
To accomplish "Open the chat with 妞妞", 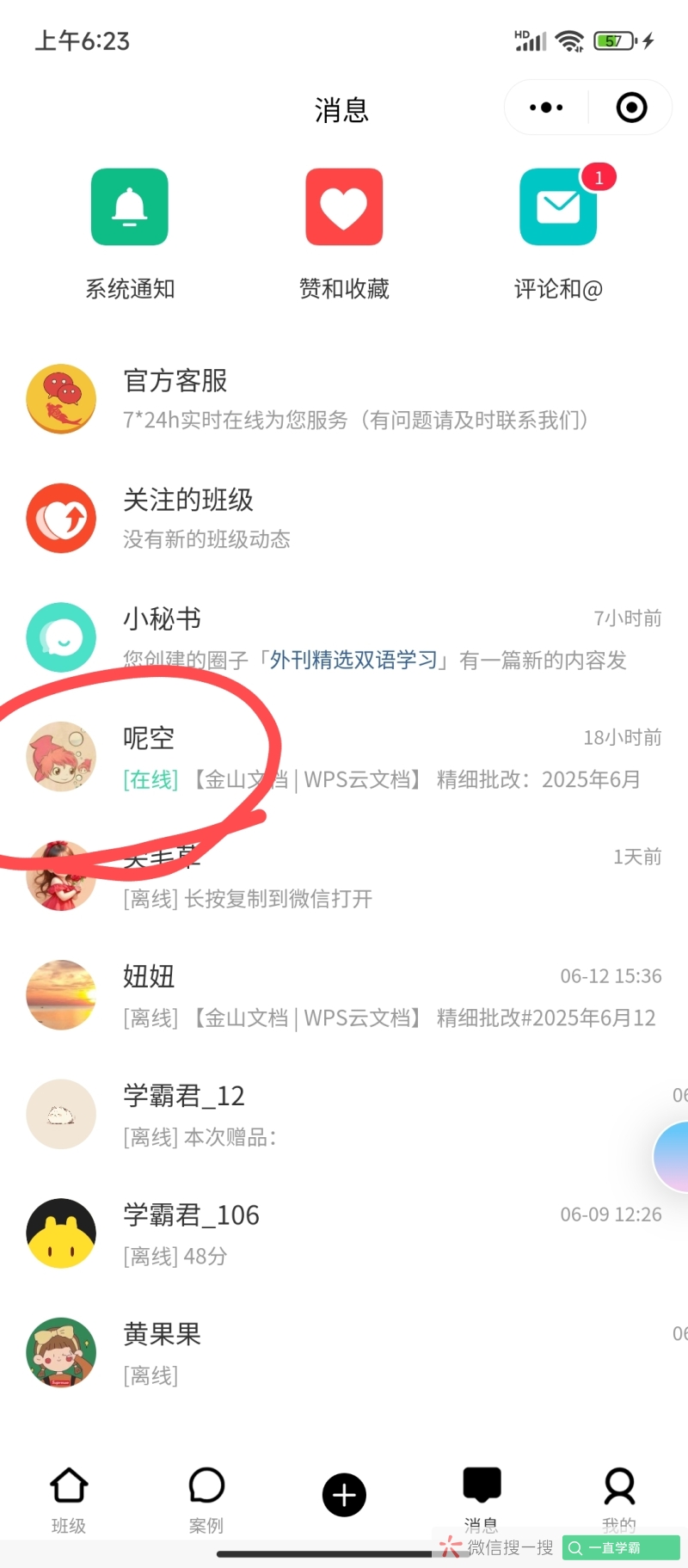I will tap(344, 995).
